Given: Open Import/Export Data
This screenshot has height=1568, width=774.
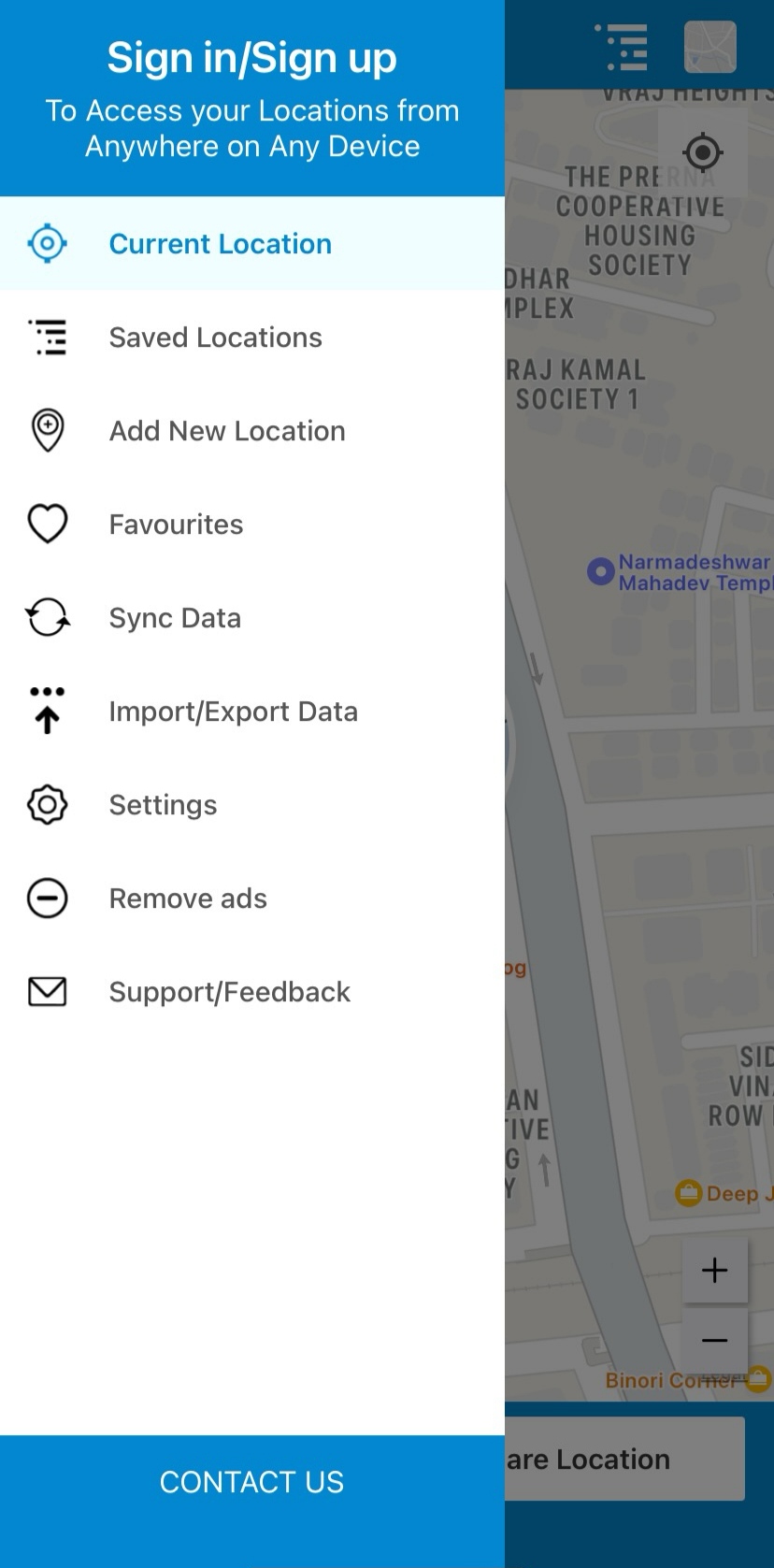Looking at the screenshot, I should [252, 711].
